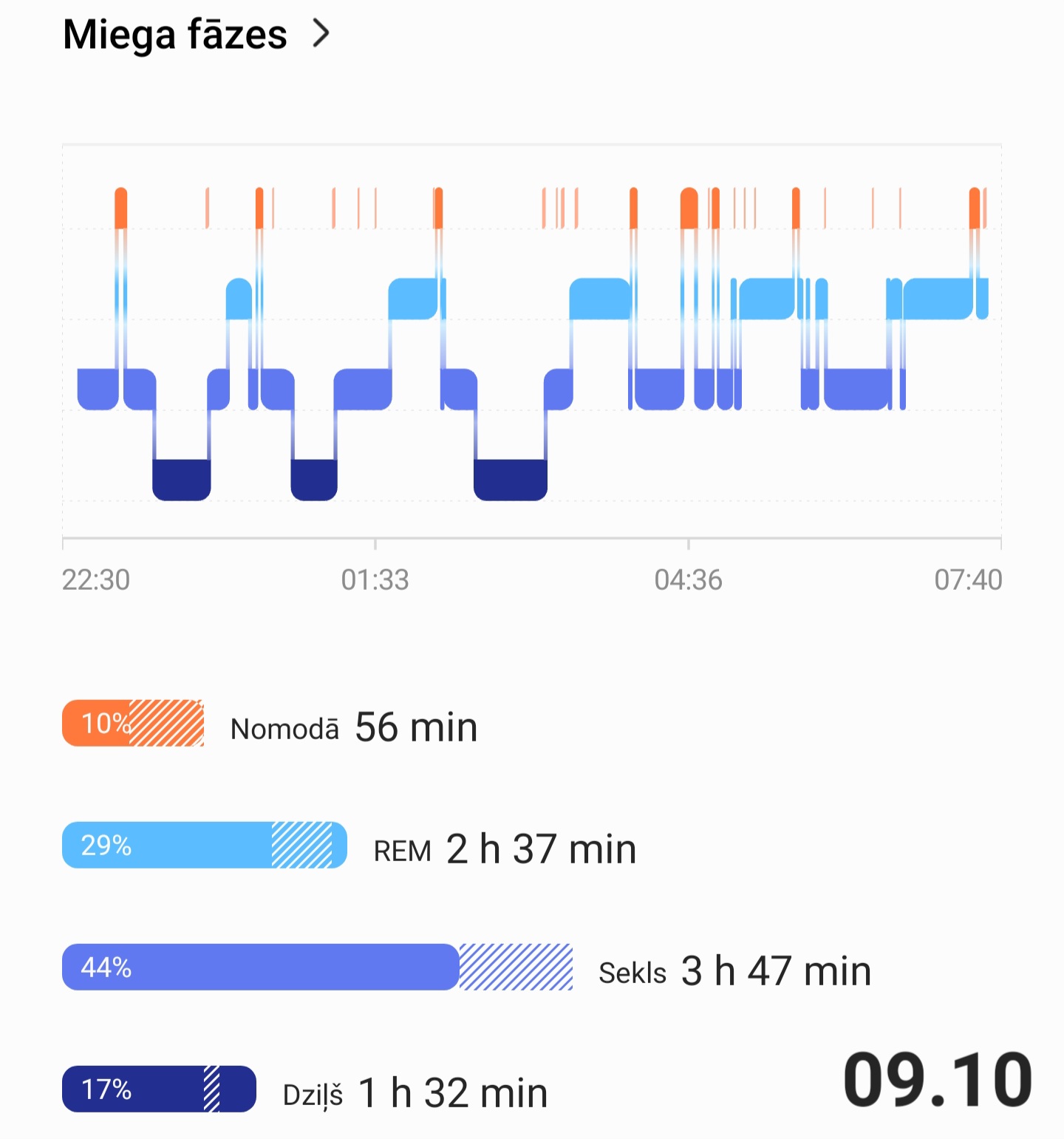Screen dimensions: 1064x1139
Task: Open the Miega fāzes details chevron
Action: pos(321,33)
